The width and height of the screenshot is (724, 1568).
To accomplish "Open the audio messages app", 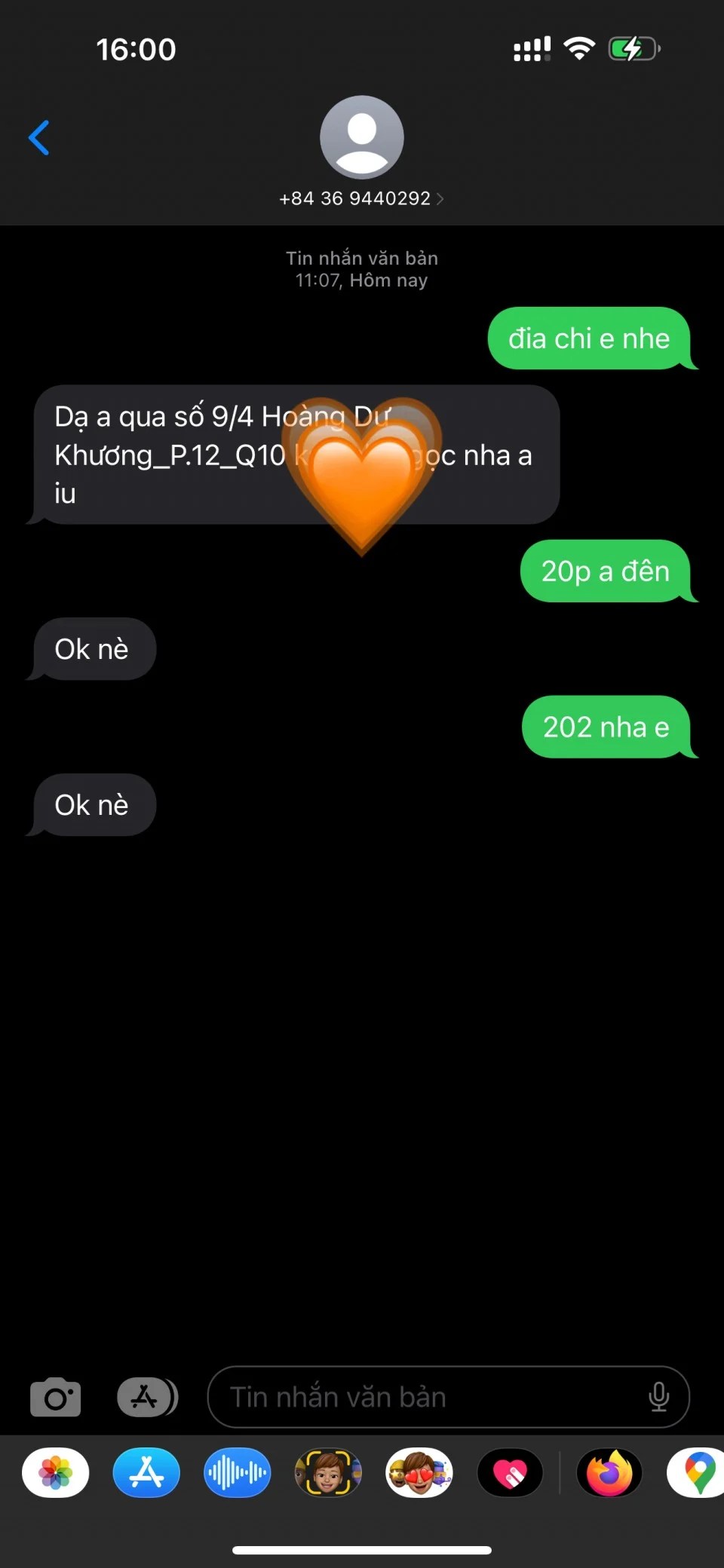I will coord(237,1472).
